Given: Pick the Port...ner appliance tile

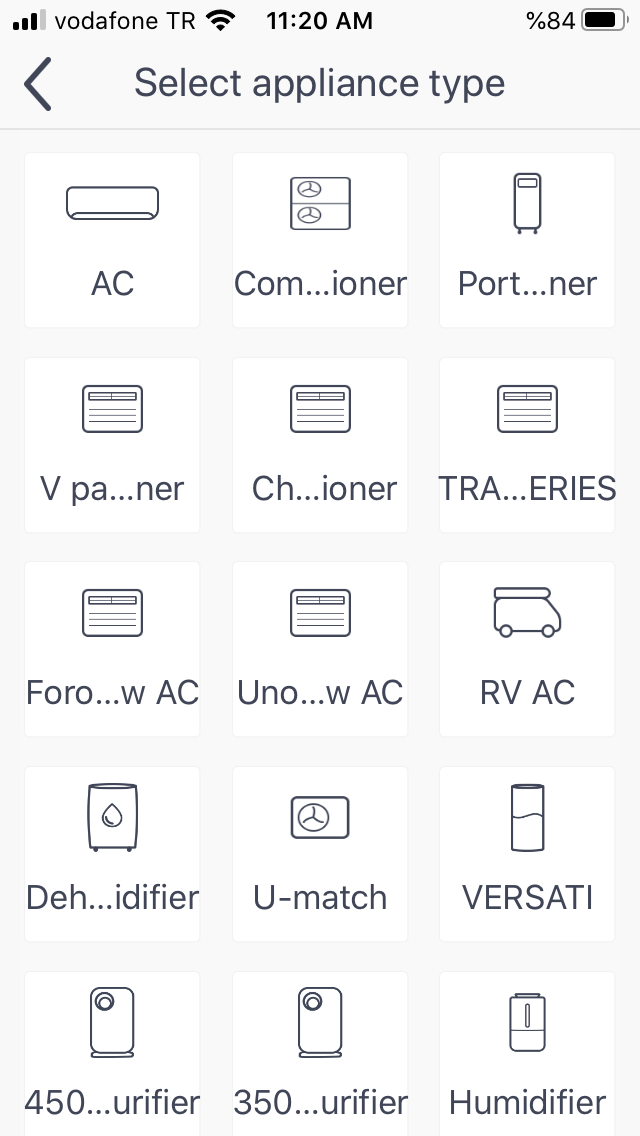Looking at the screenshot, I should coord(527,240).
